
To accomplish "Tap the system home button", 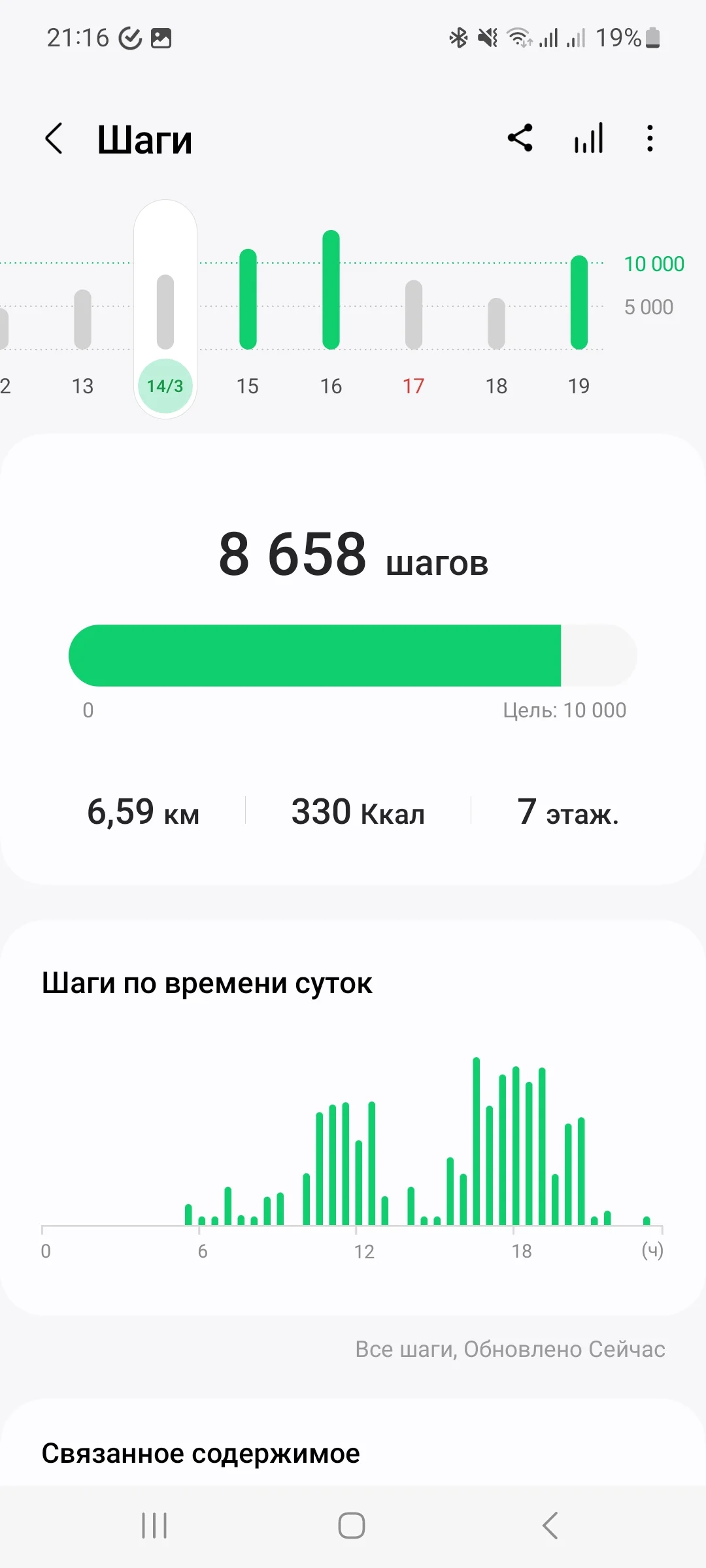I will click(x=352, y=1526).
